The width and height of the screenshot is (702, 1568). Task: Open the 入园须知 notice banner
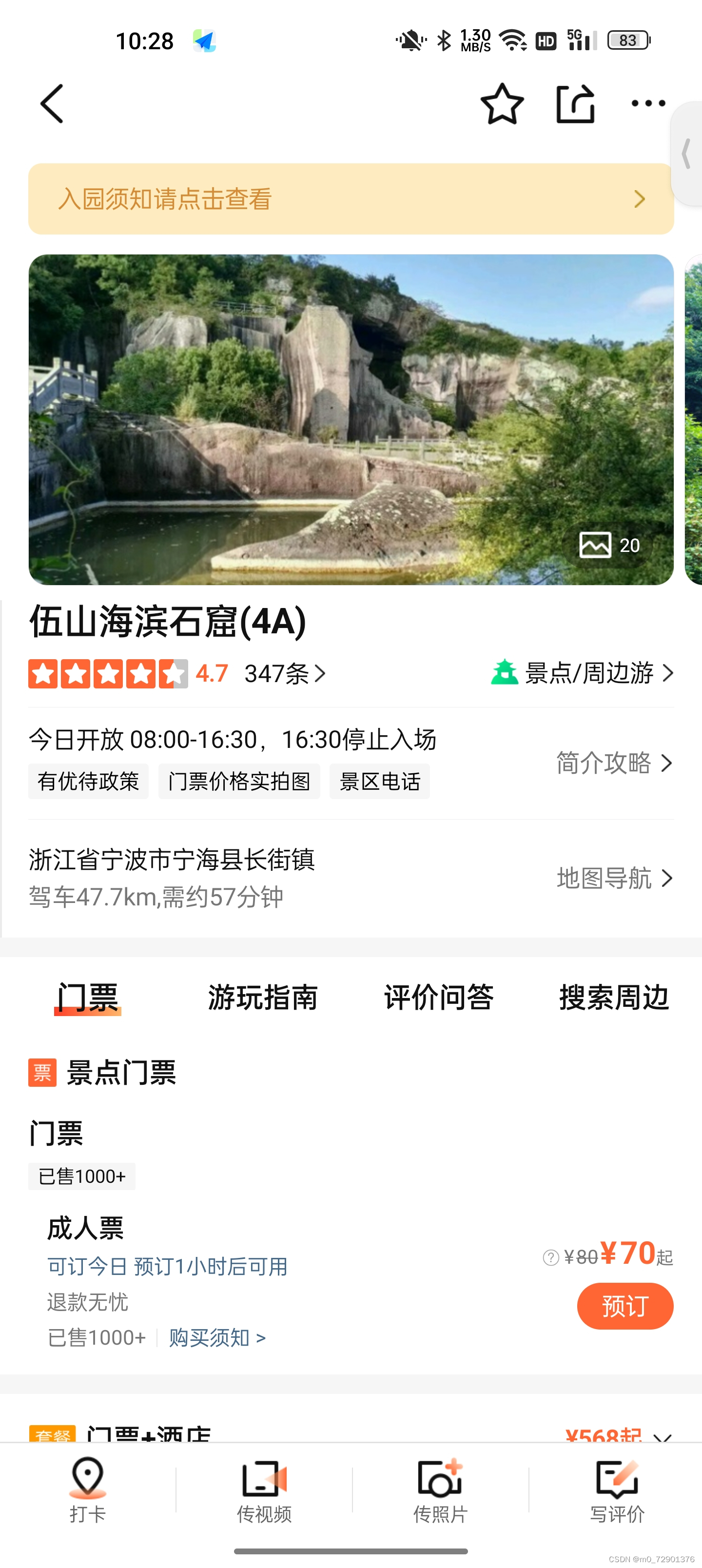pyautogui.click(x=351, y=199)
